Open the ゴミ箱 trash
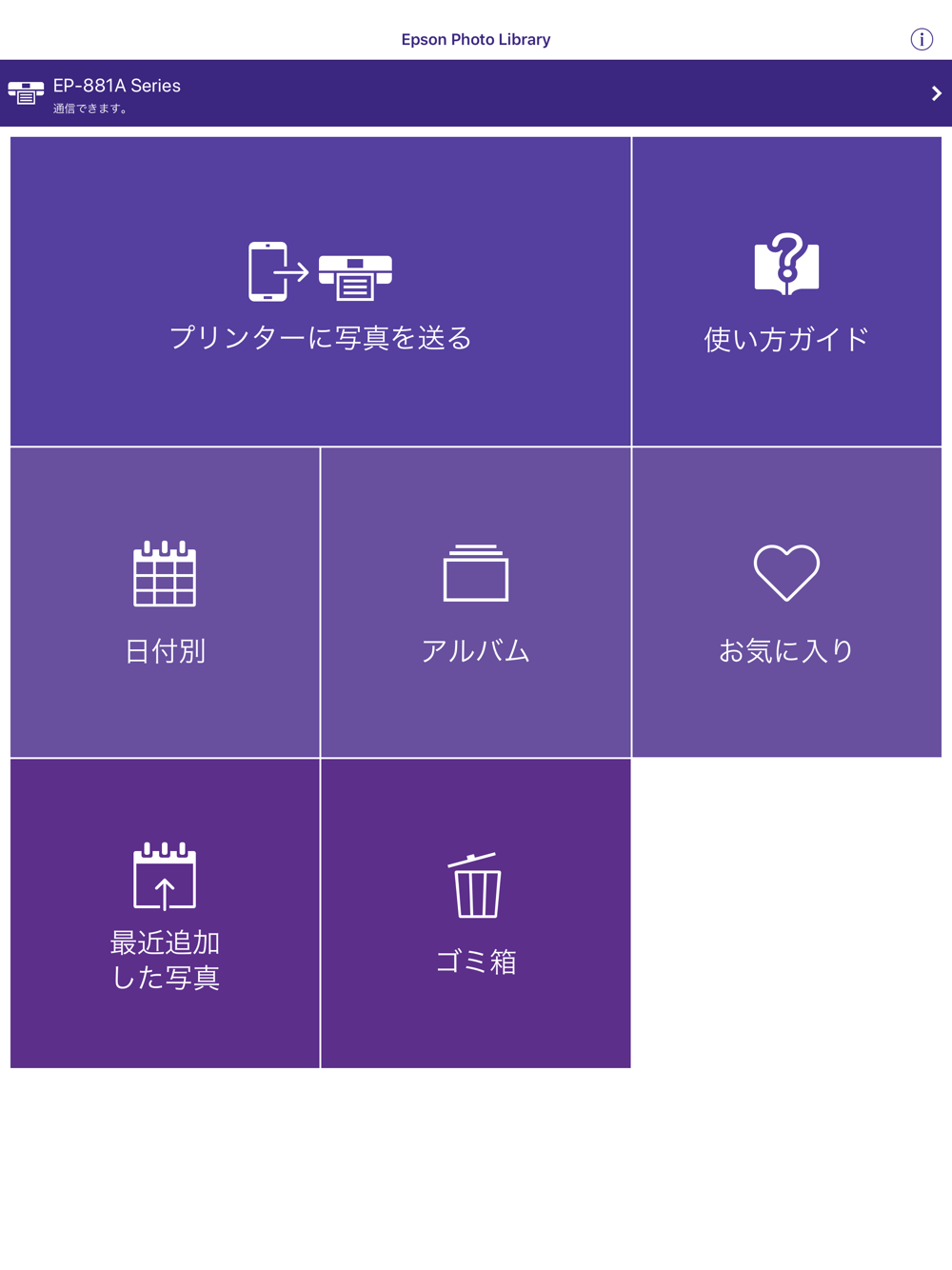The width and height of the screenshot is (952, 1270). [476, 913]
